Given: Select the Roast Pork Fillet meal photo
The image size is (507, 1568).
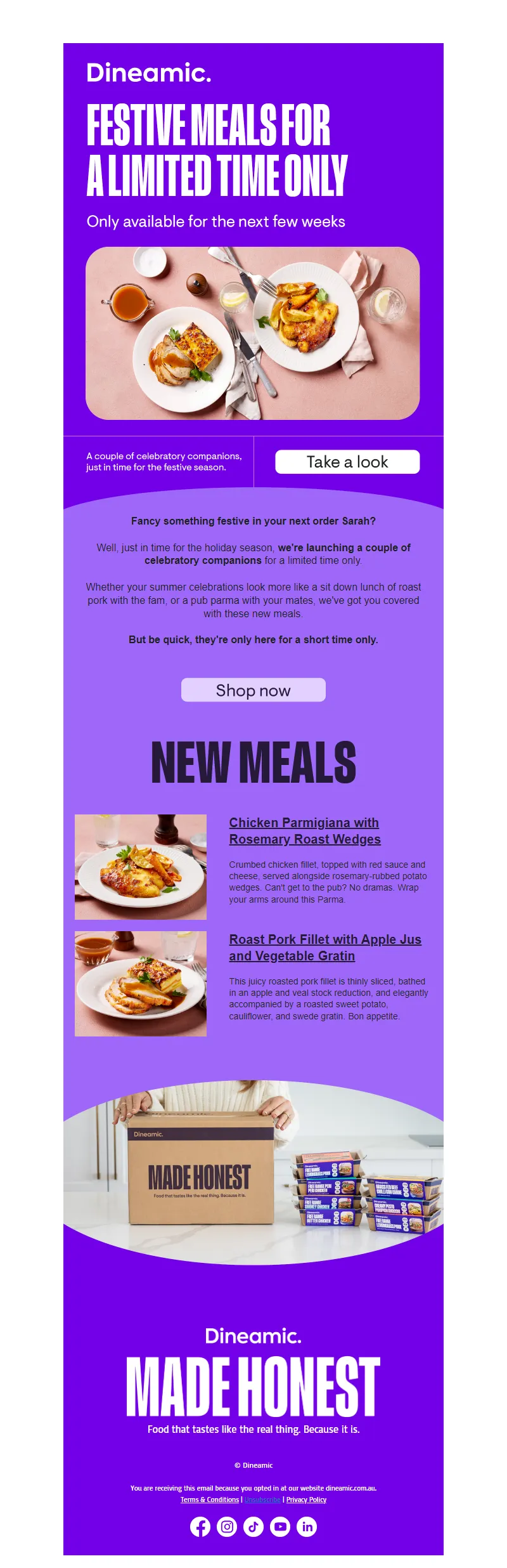Looking at the screenshot, I should click(x=141, y=984).
